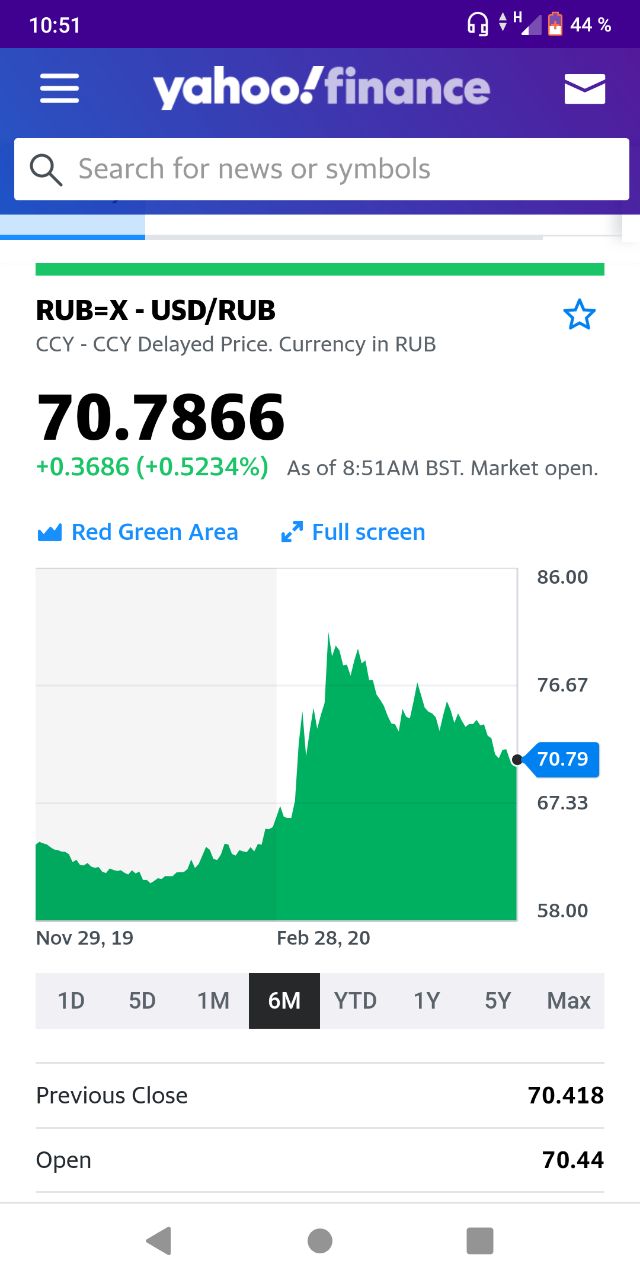The width and height of the screenshot is (640, 1280).
Task: Open the hamburger navigation menu
Action: point(59,89)
